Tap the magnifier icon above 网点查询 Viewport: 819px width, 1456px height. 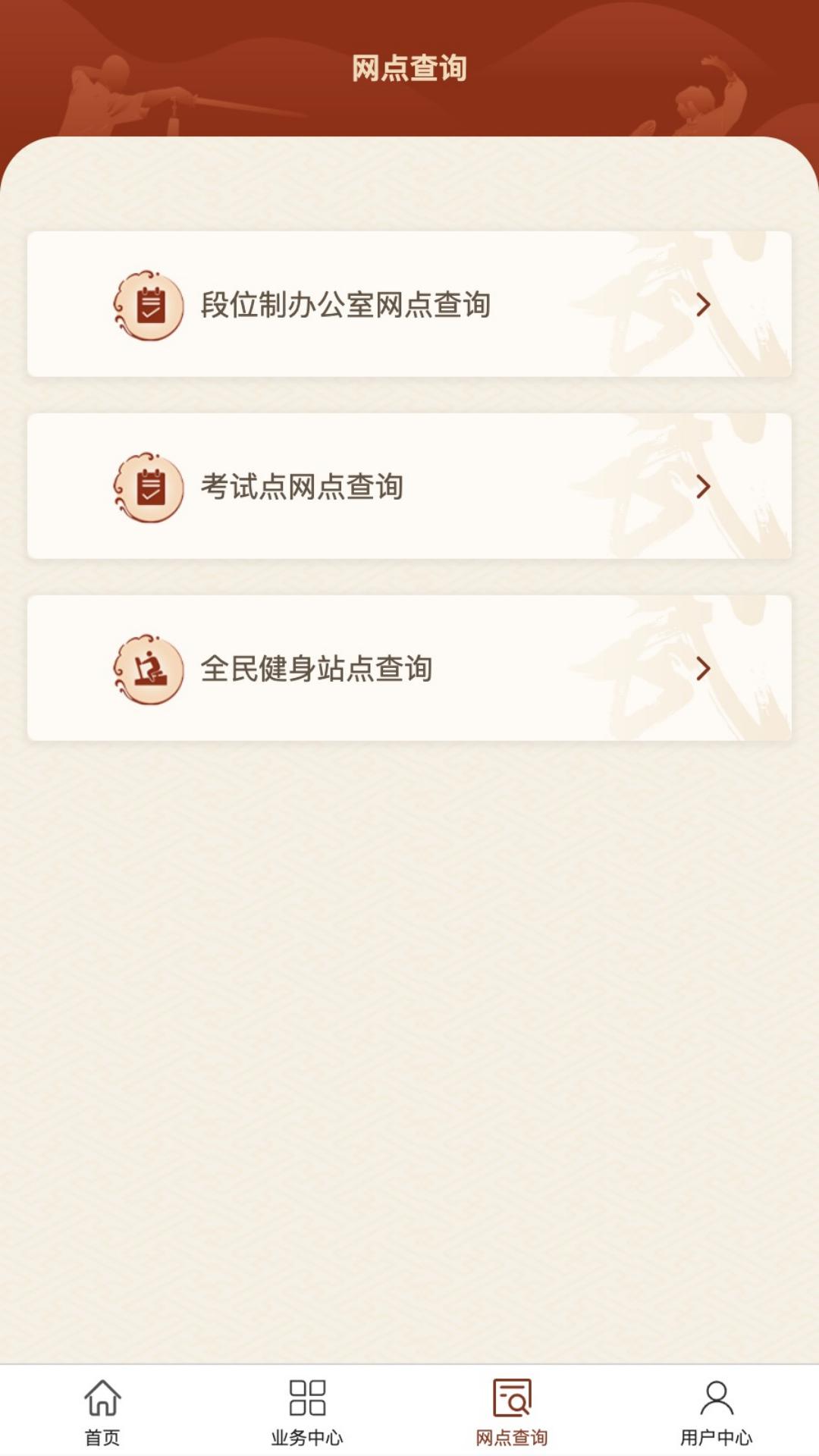pos(512,1403)
